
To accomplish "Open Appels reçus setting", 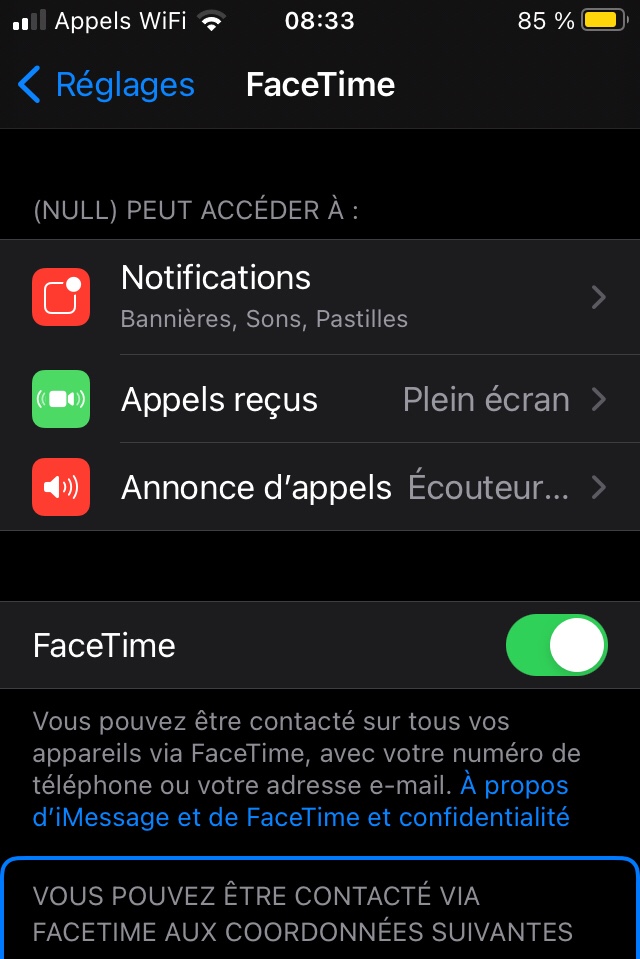I will pyautogui.click(x=320, y=399).
